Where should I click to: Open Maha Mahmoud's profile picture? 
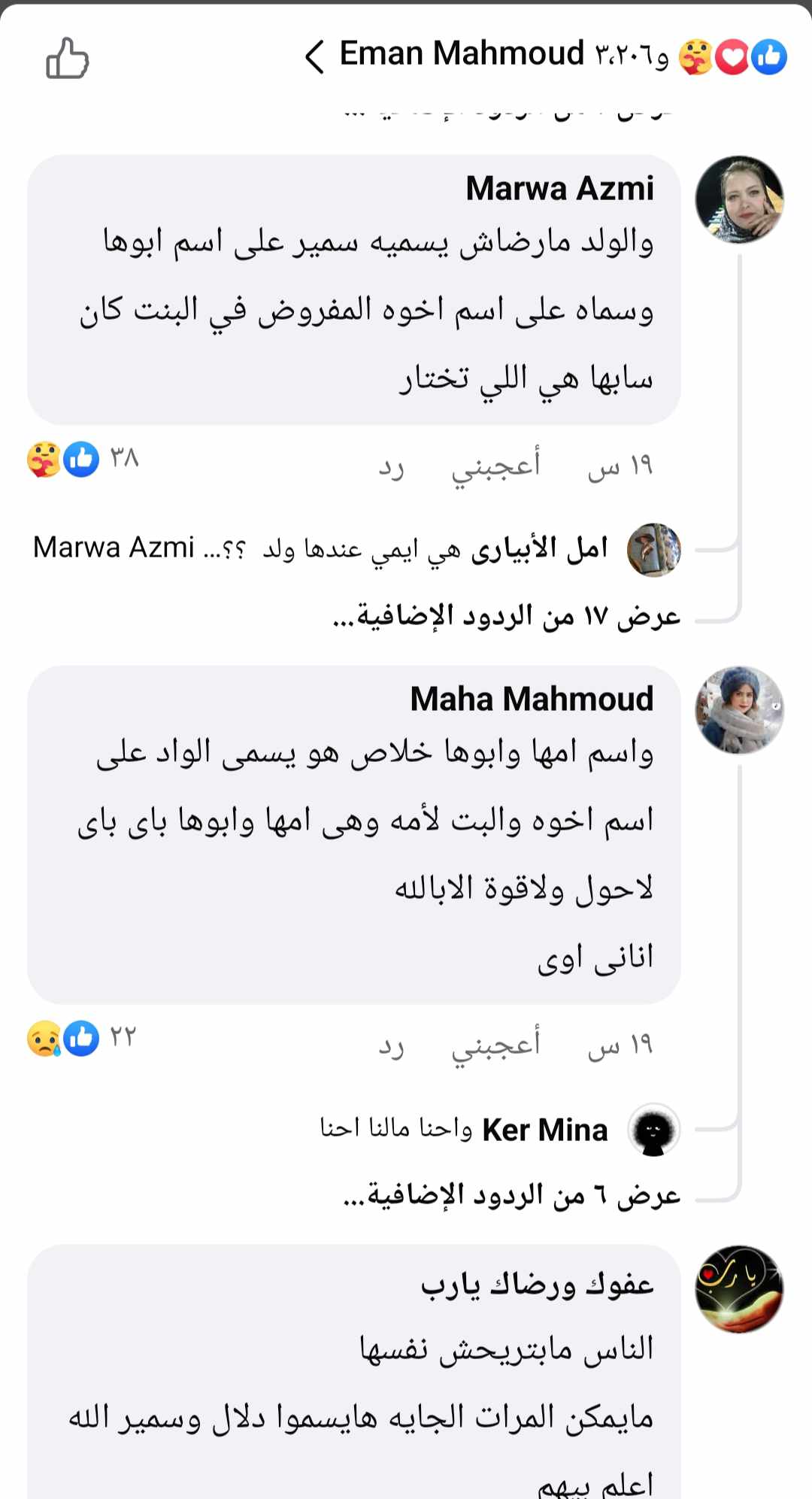pyautogui.click(x=739, y=709)
